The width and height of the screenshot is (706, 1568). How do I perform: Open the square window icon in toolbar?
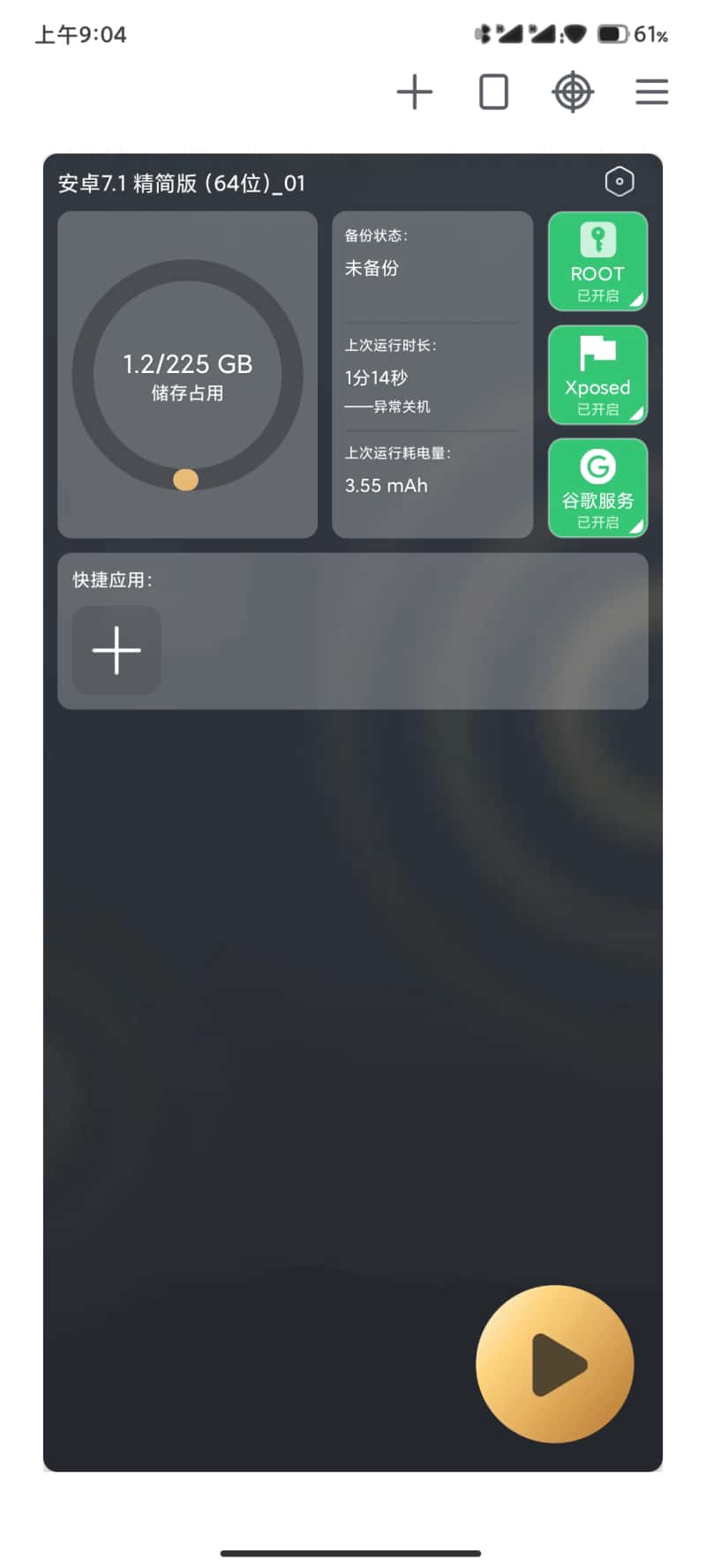click(493, 92)
